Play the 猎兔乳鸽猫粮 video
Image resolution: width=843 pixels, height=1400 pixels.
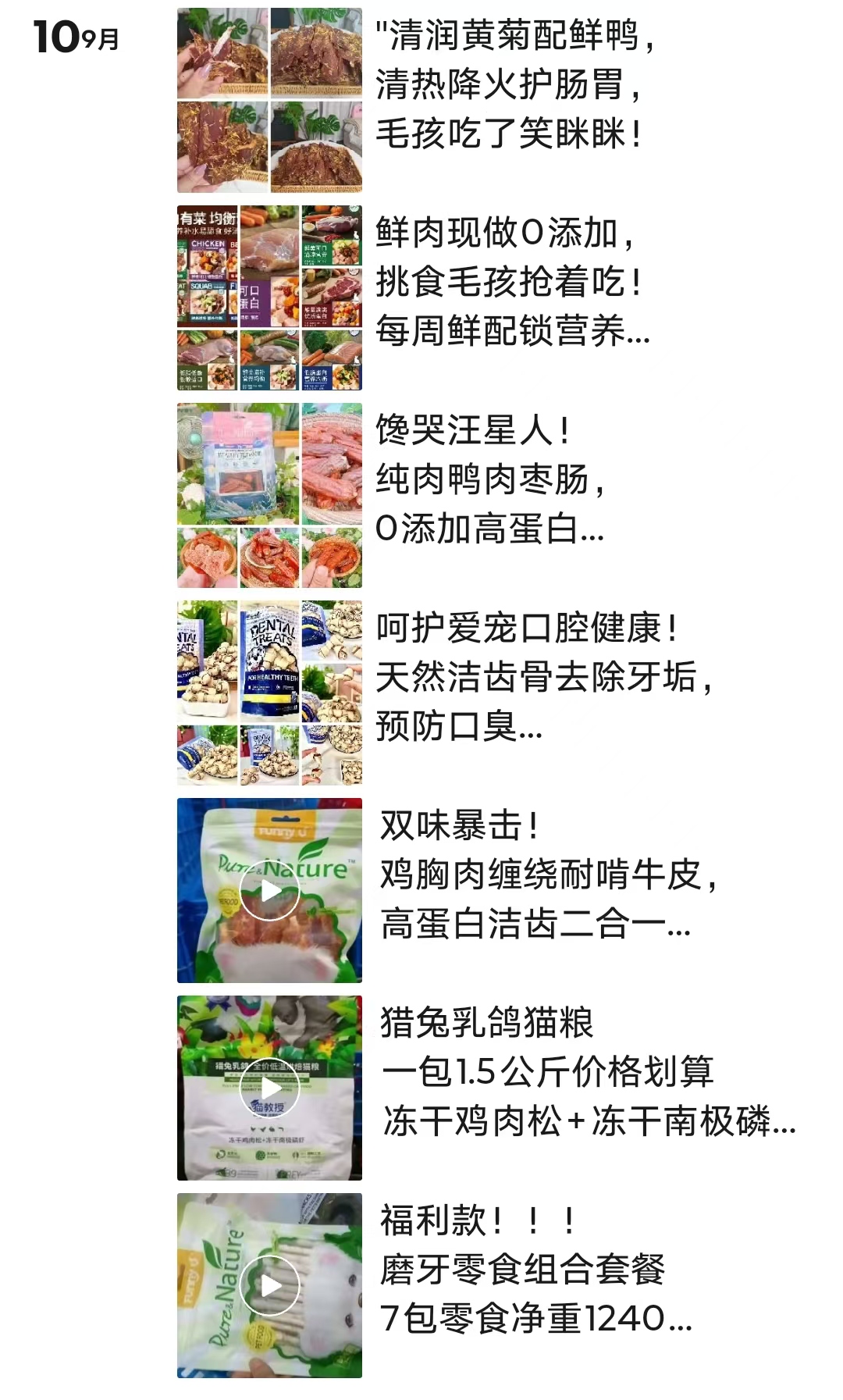point(269,1088)
